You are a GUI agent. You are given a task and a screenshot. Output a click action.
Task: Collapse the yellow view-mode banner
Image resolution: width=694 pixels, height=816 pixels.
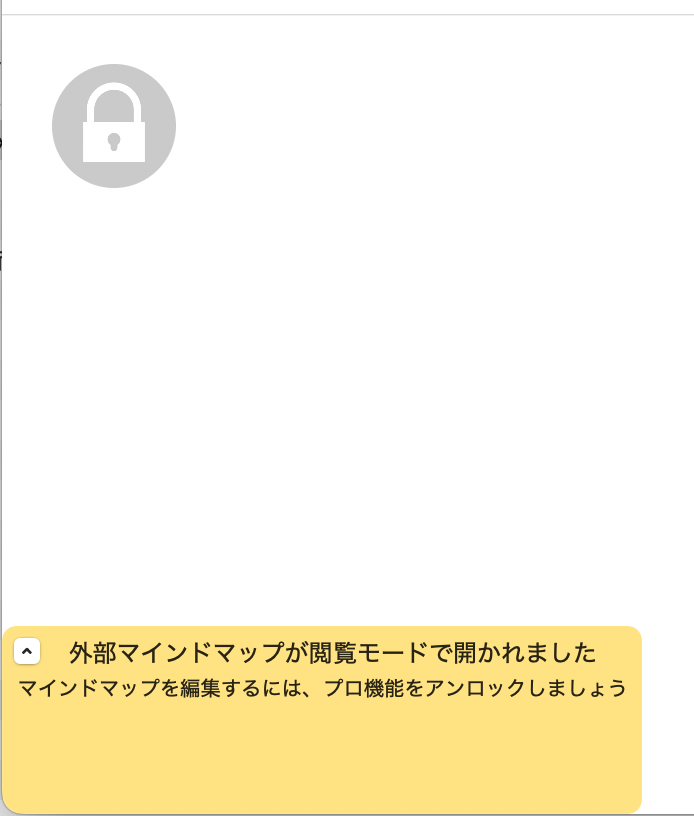[x=28, y=652]
